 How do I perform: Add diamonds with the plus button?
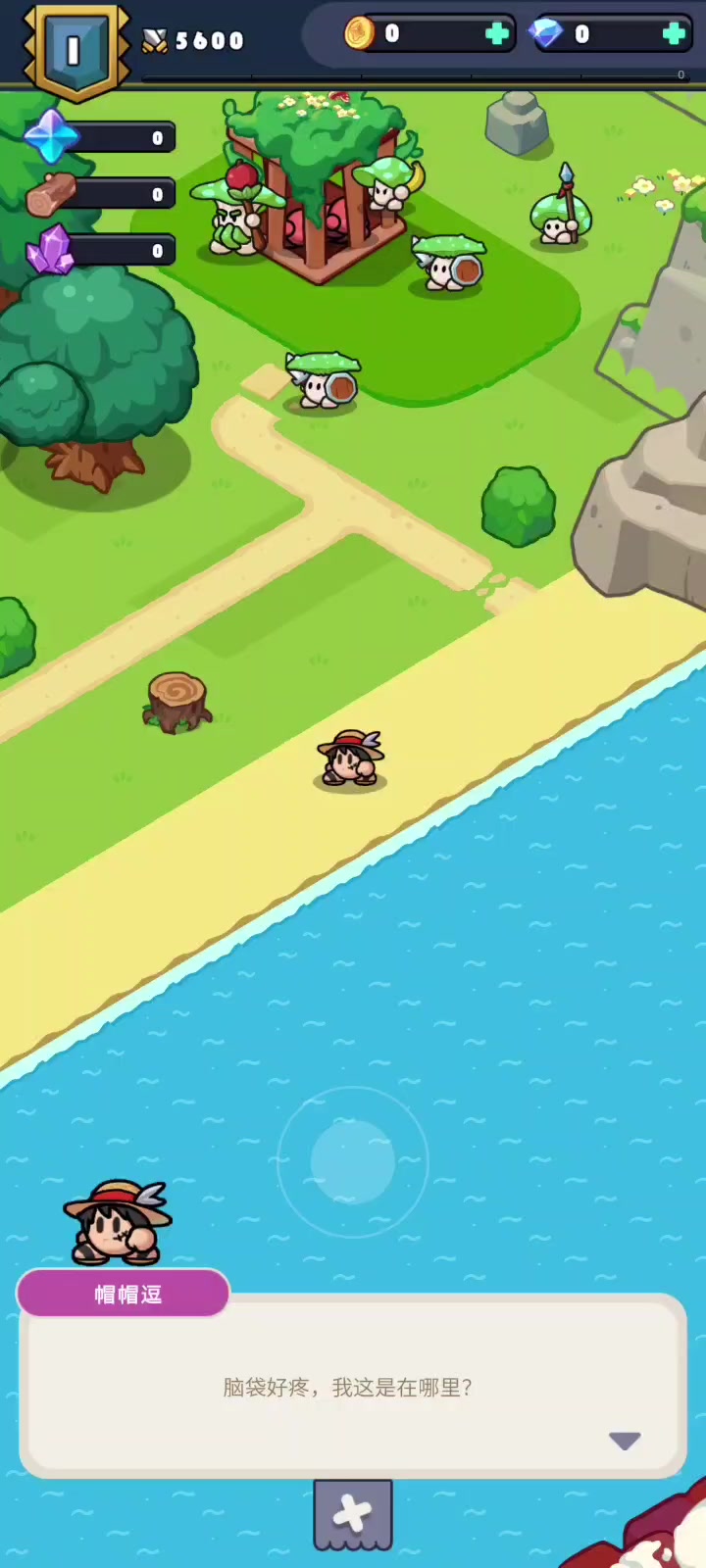coord(674,34)
